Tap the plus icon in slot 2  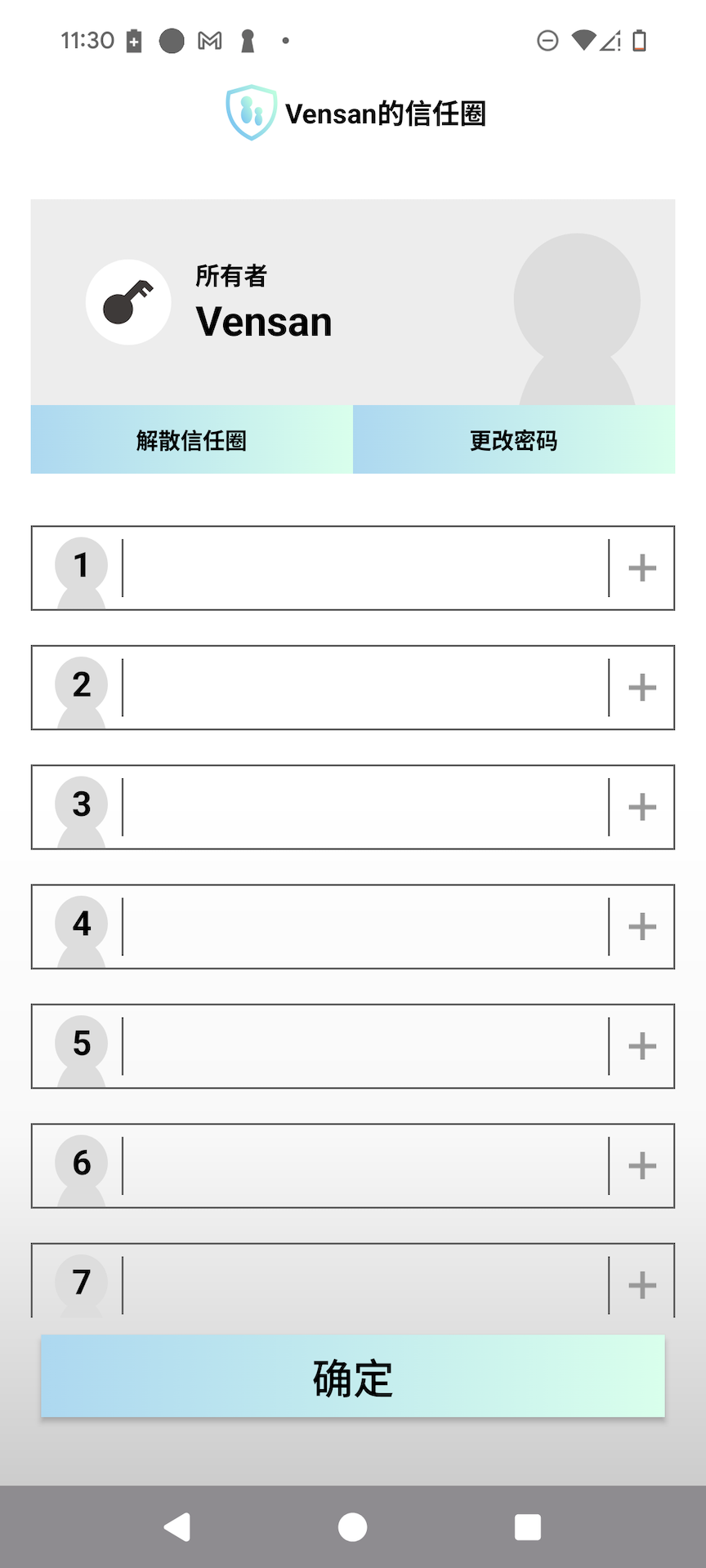coord(642,687)
